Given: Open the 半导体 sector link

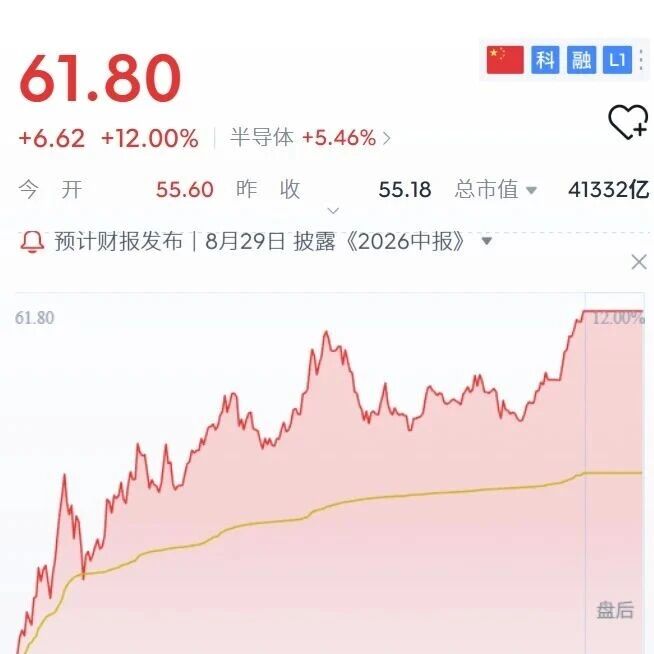Looking at the screenshot, I should tap(310, 138).
